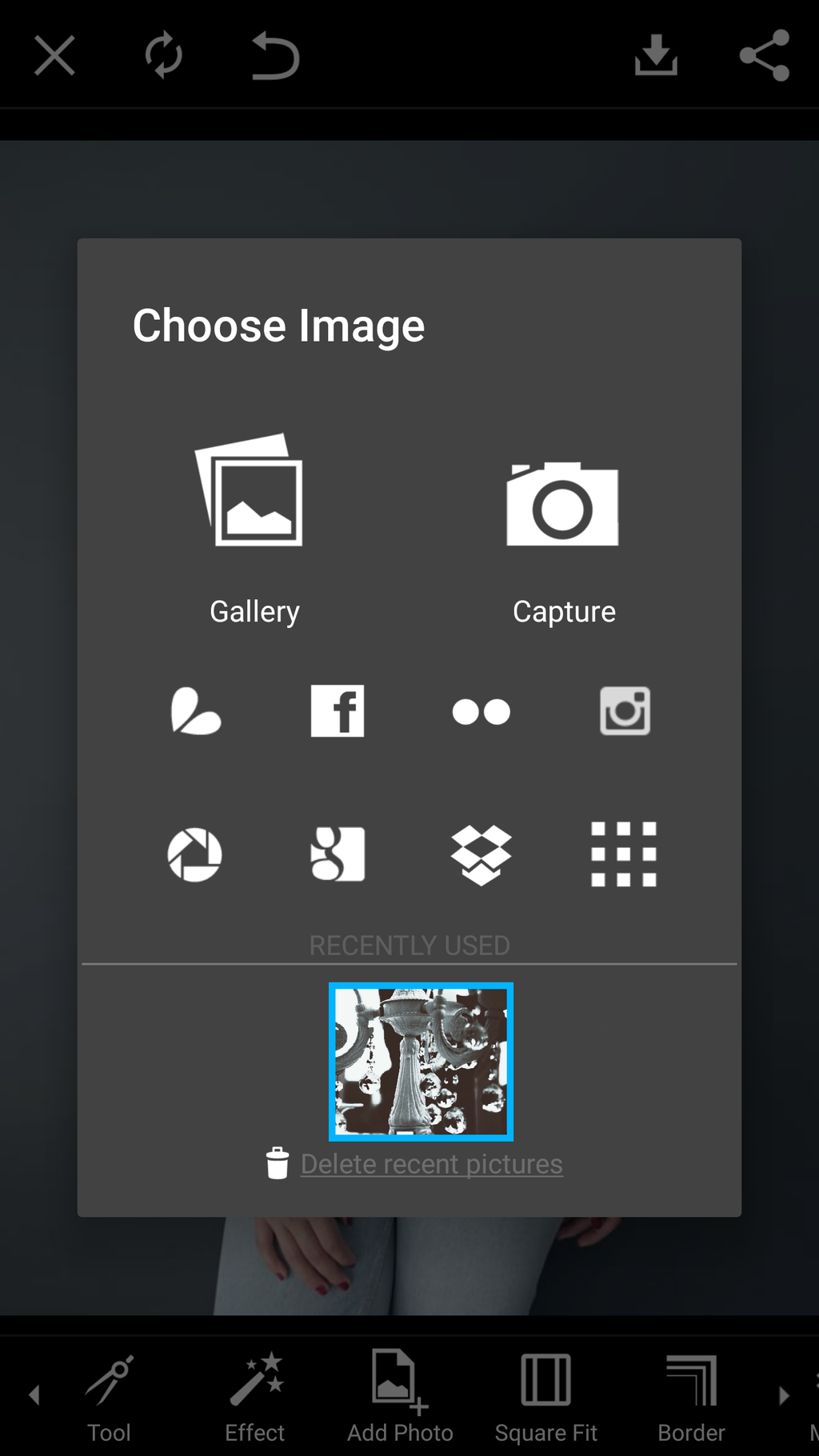Import photo from Picasa
The image size is (819, 1456).
[194, 854]
